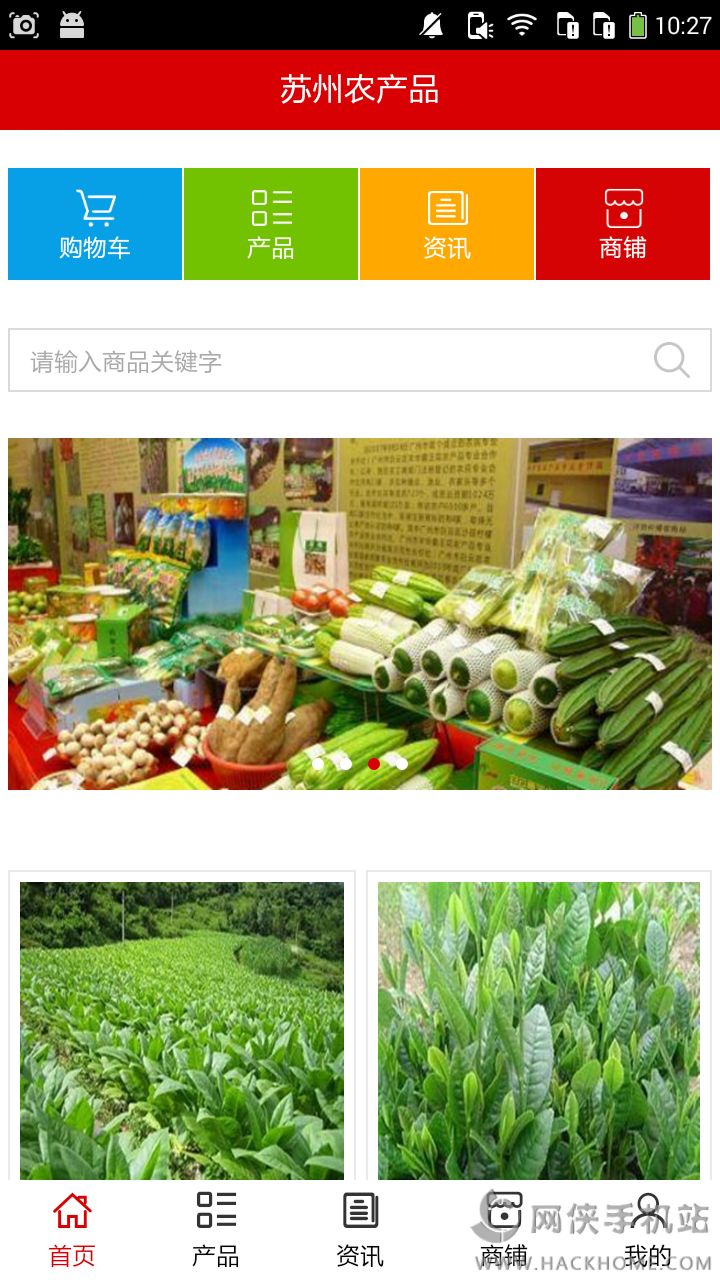Open the green 产品 tile
Viewport: 720px width, 1280px height.
pos(271,224)
